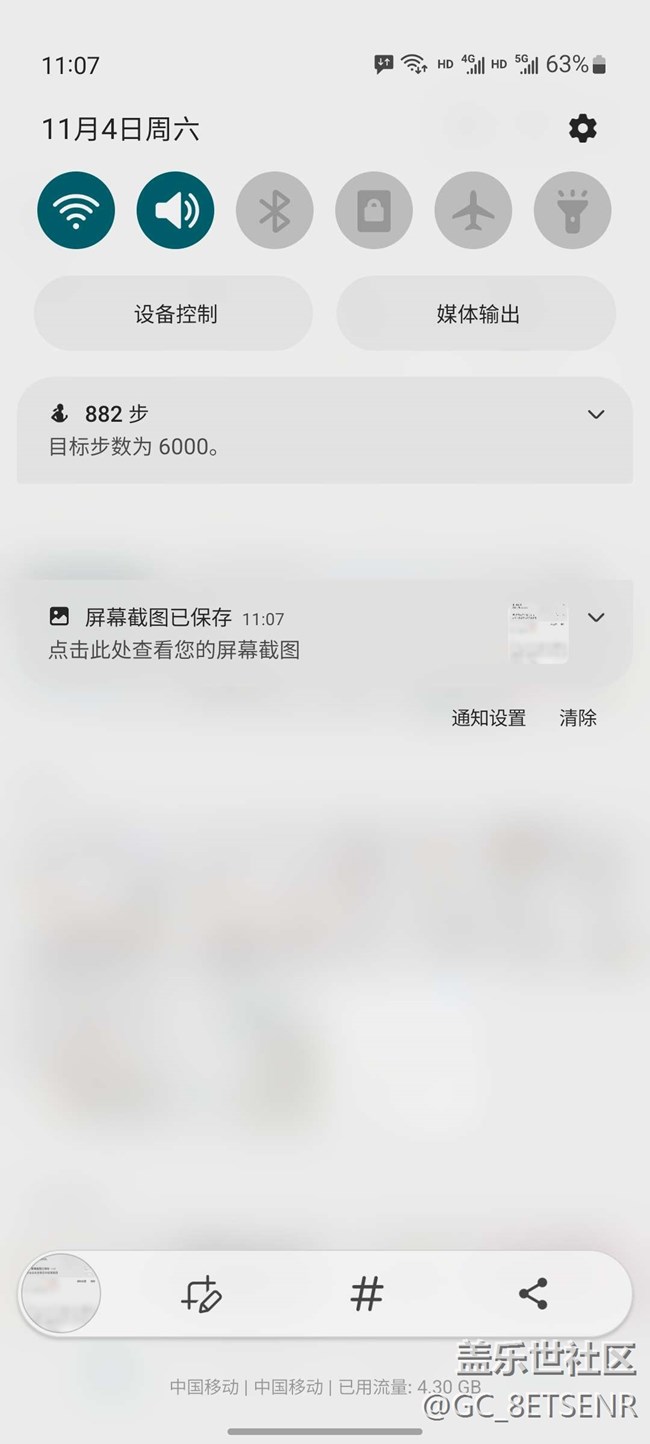
Task: Share the screenshot
Action: pos(533,1294)
